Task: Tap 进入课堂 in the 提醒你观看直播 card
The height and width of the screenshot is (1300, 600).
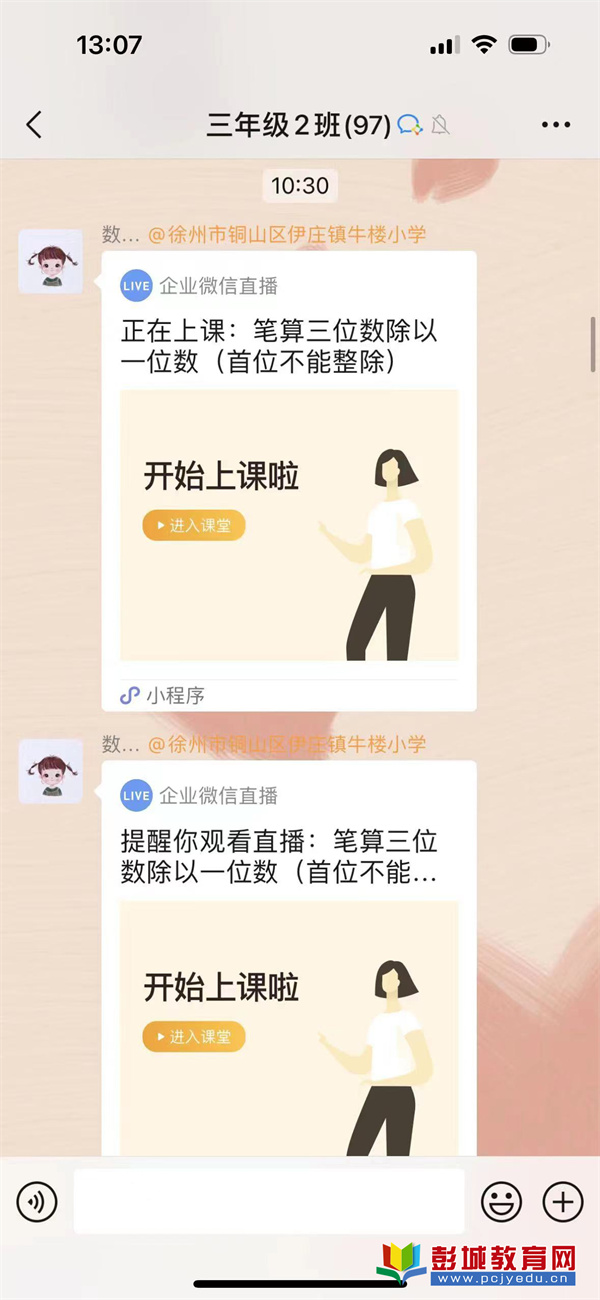Action: tap(194, 1036)
